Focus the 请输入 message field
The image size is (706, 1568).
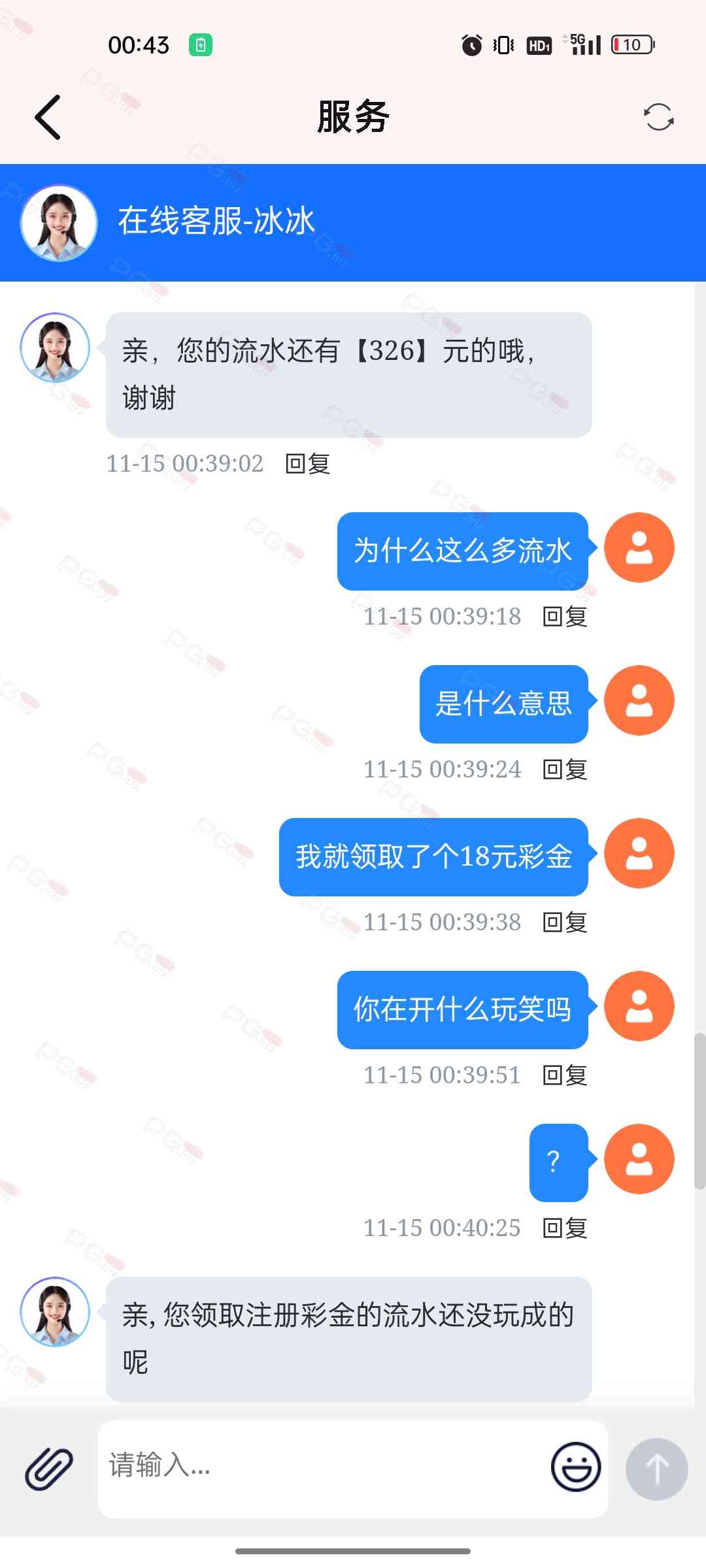tap(320, 1466)
